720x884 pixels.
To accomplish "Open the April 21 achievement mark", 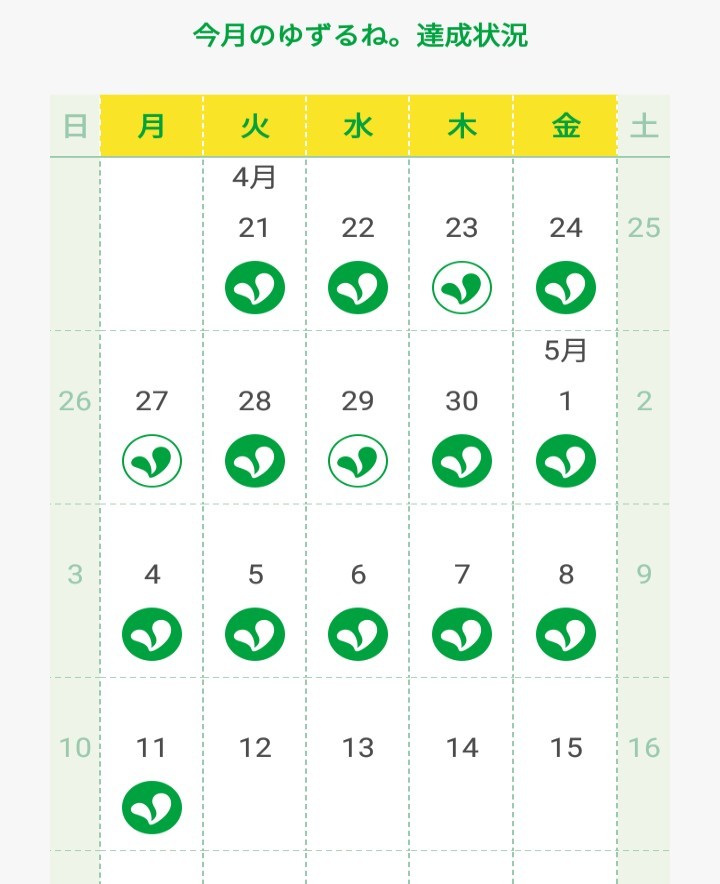I will [x=254, y=288].
